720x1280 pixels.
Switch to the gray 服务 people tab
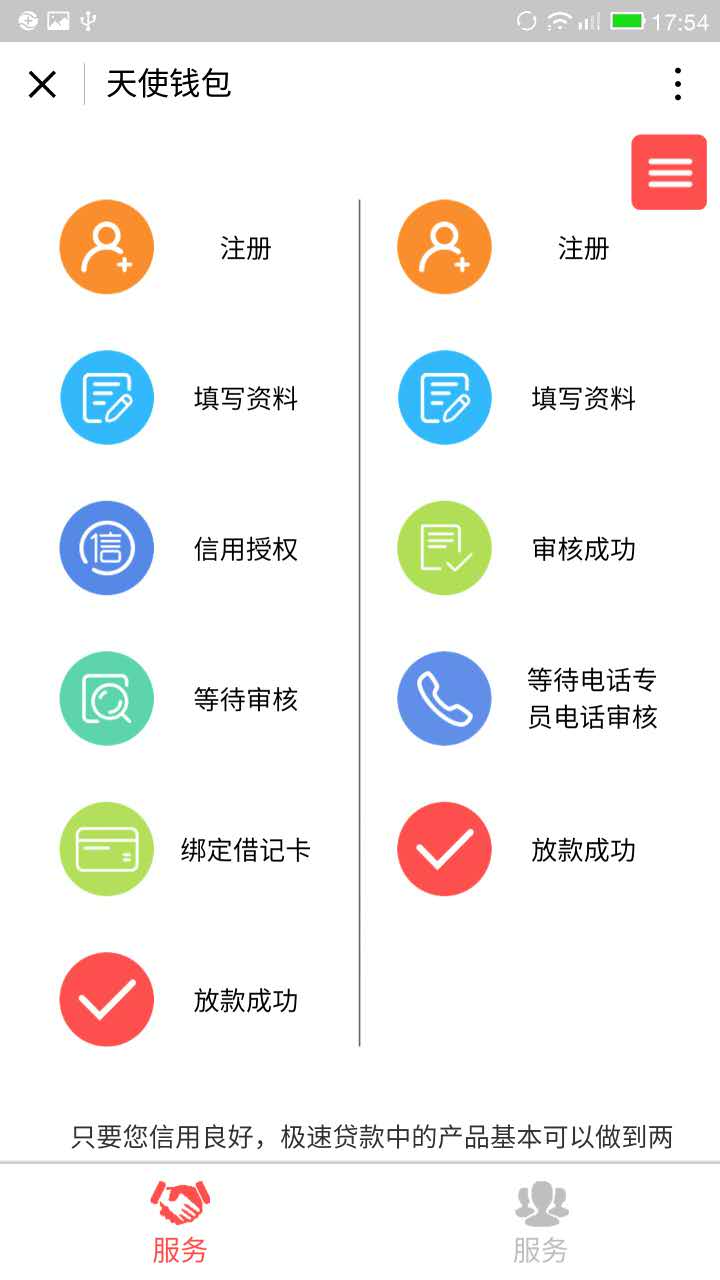(540, 1222)
